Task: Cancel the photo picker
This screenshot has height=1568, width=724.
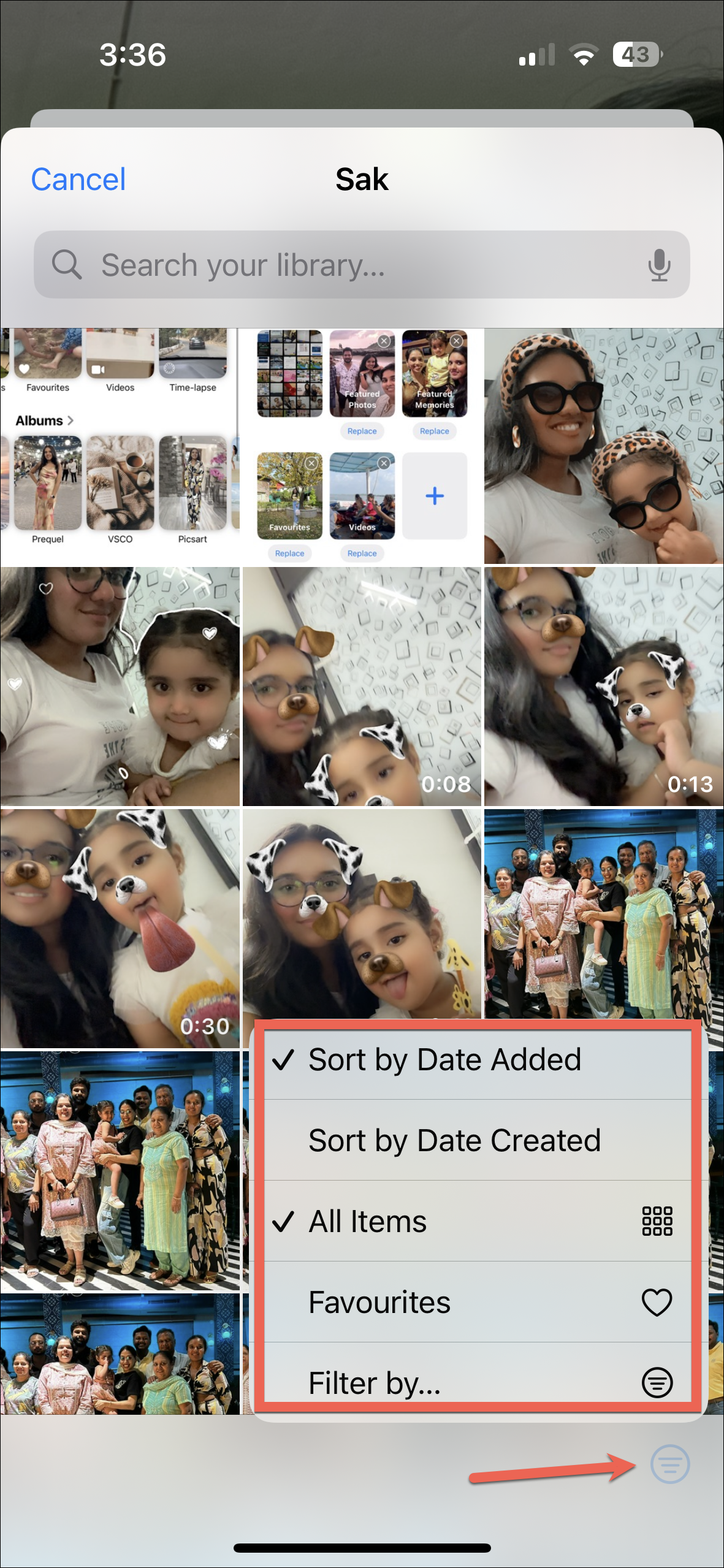Action: coord(78,180)
